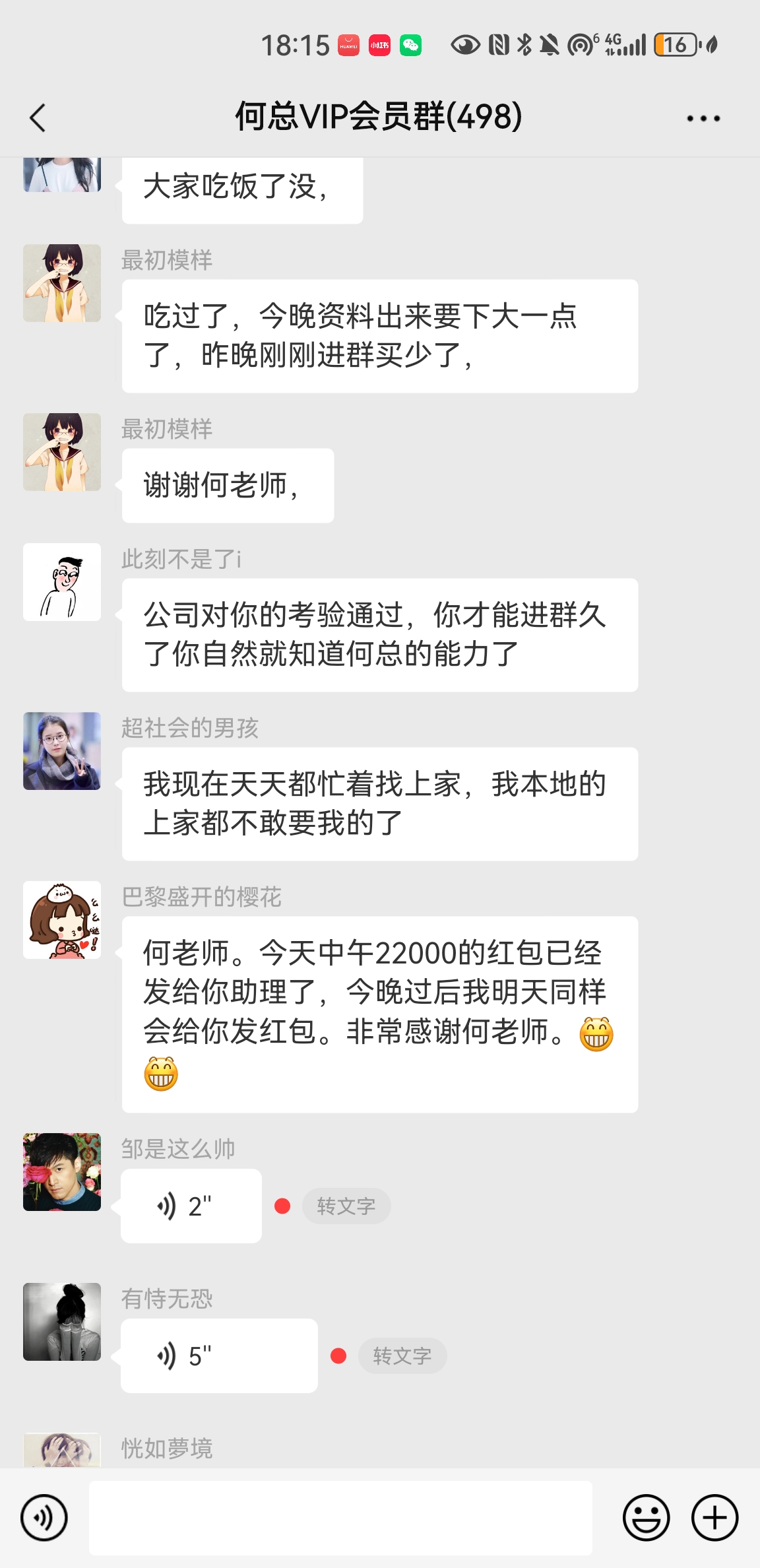Image resolution: width=760 pixels, height=1568 pixels.
Task: Tap 有恃无恐's profile avatar
Action: (x=62, y=1322)
